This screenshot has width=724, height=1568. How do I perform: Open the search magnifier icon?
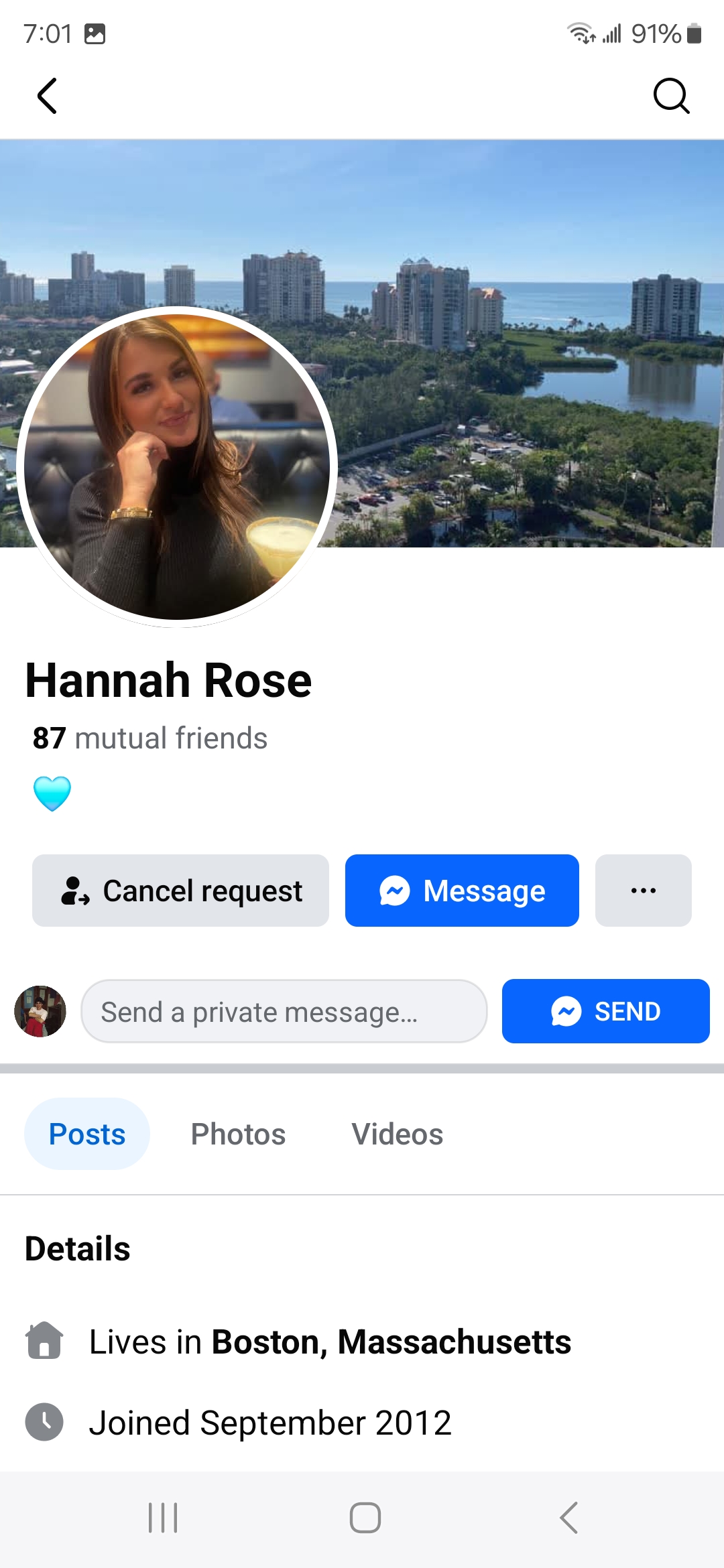[671, 96]
